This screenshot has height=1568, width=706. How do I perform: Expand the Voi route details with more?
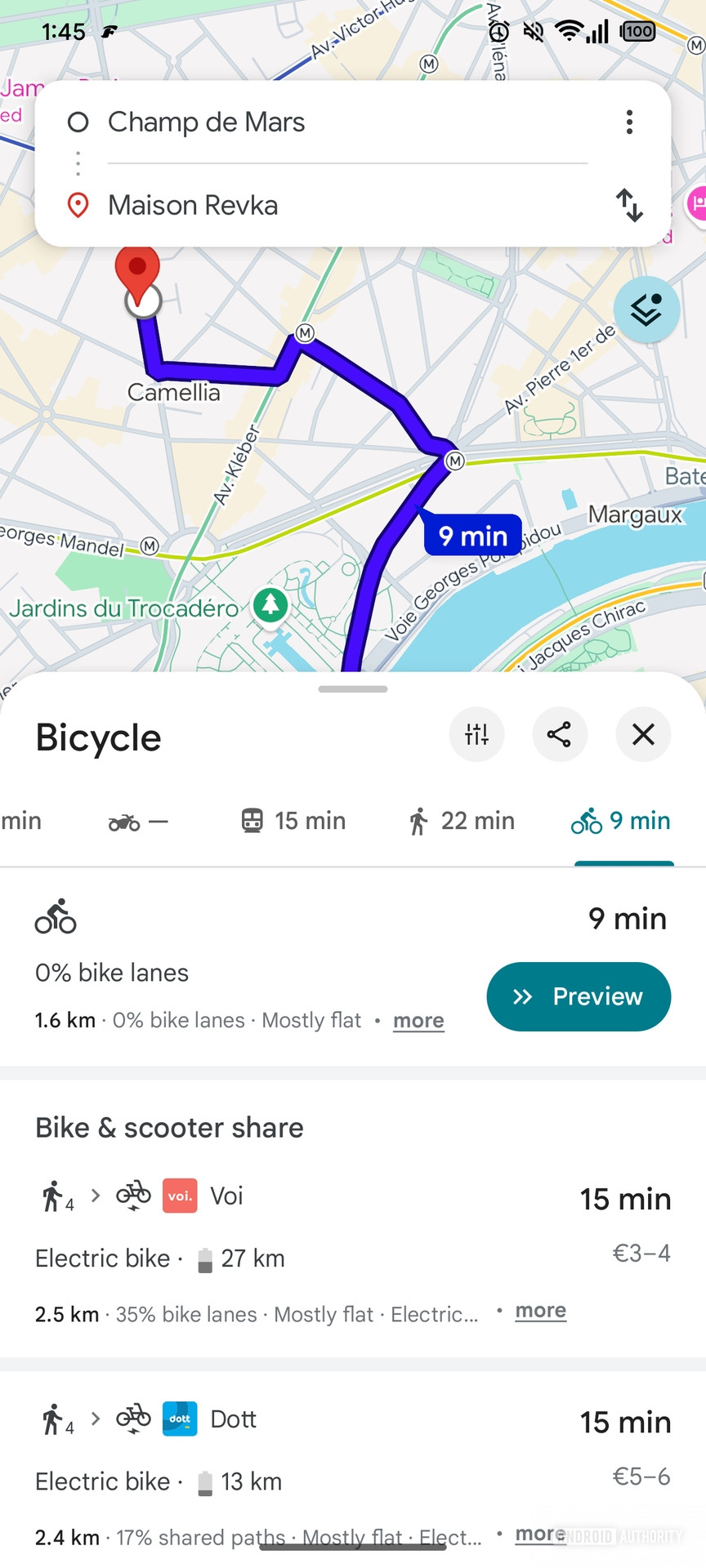click(540, 1310)
